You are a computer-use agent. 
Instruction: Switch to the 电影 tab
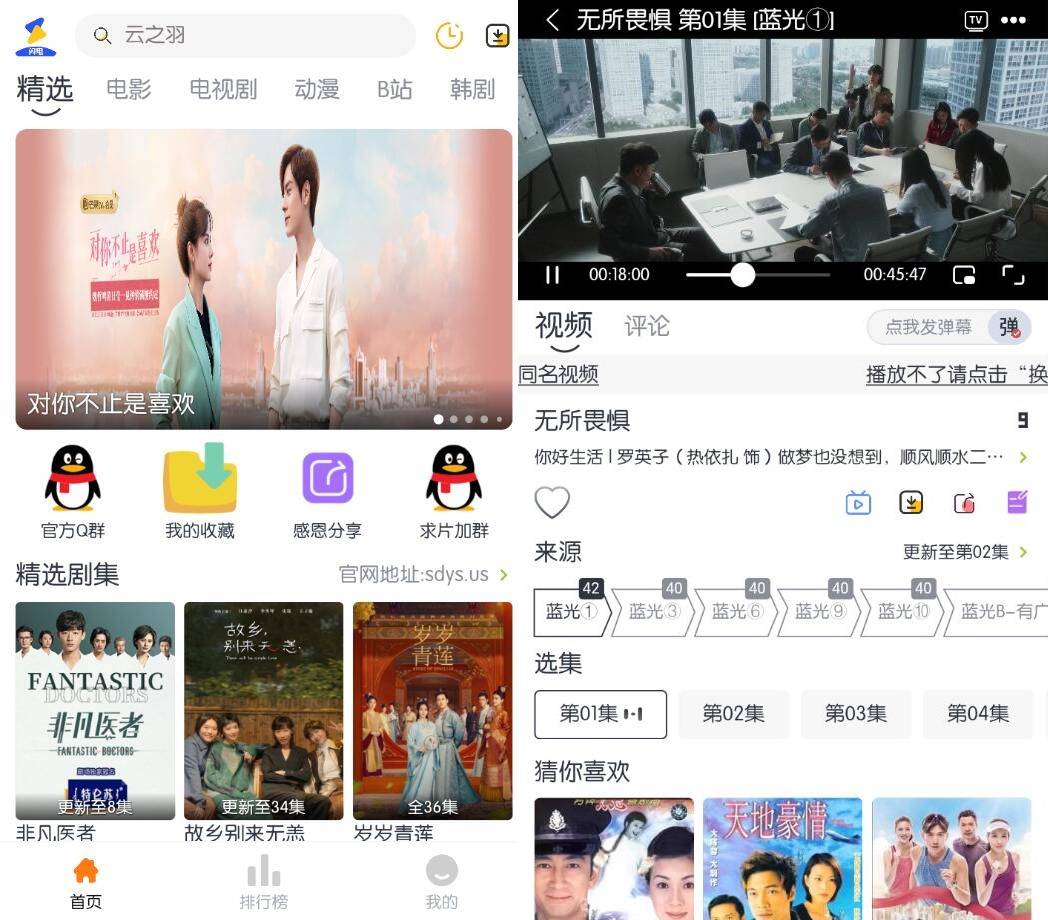click(129, 90)
